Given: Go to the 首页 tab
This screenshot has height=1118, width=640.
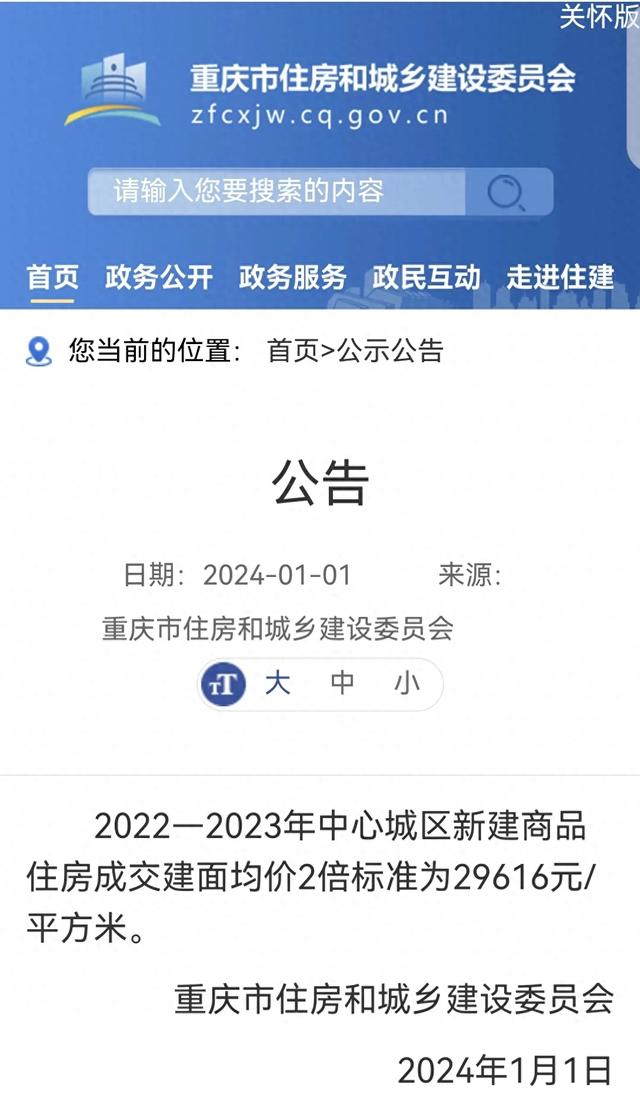Looking at the screenshot, I should point(53,277).
